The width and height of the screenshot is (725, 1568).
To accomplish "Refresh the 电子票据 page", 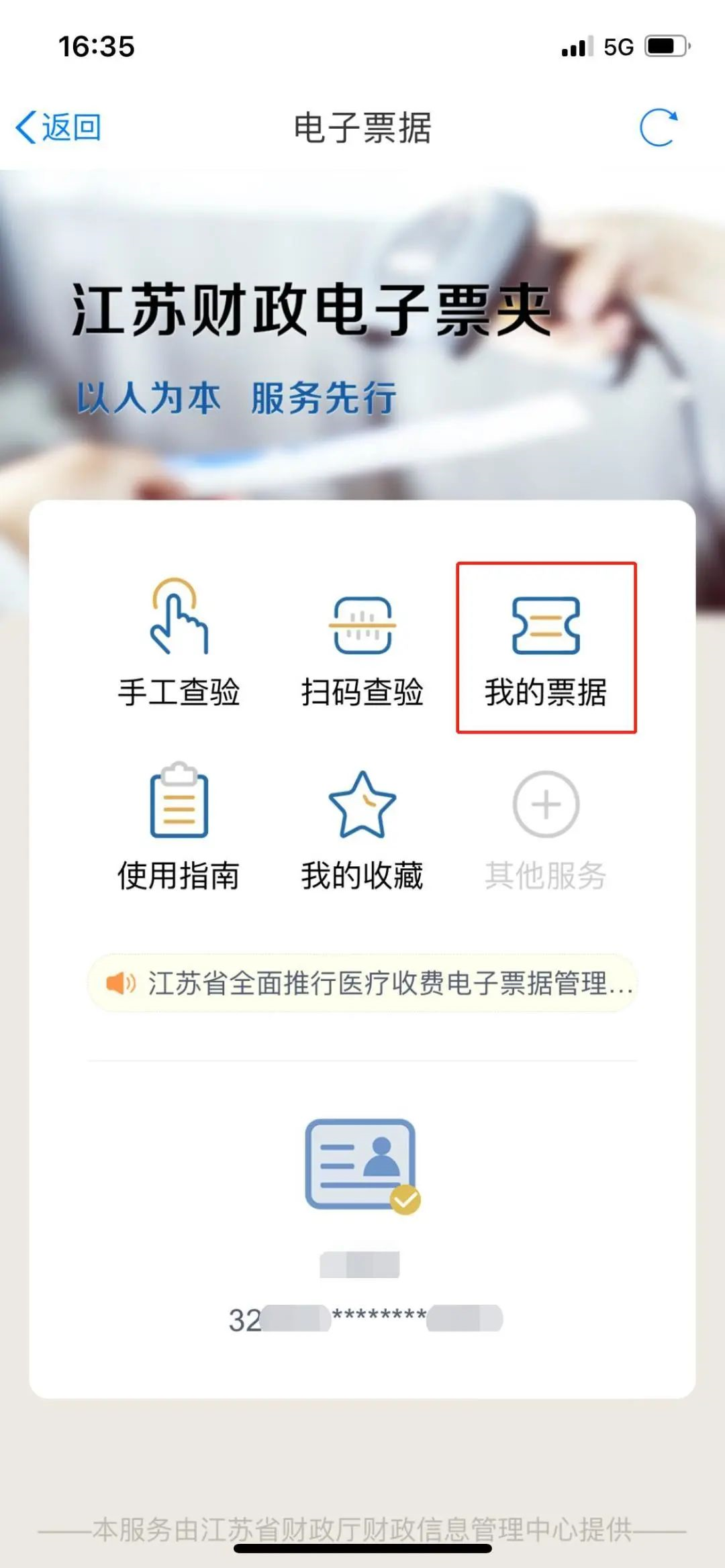I will 658,127.
